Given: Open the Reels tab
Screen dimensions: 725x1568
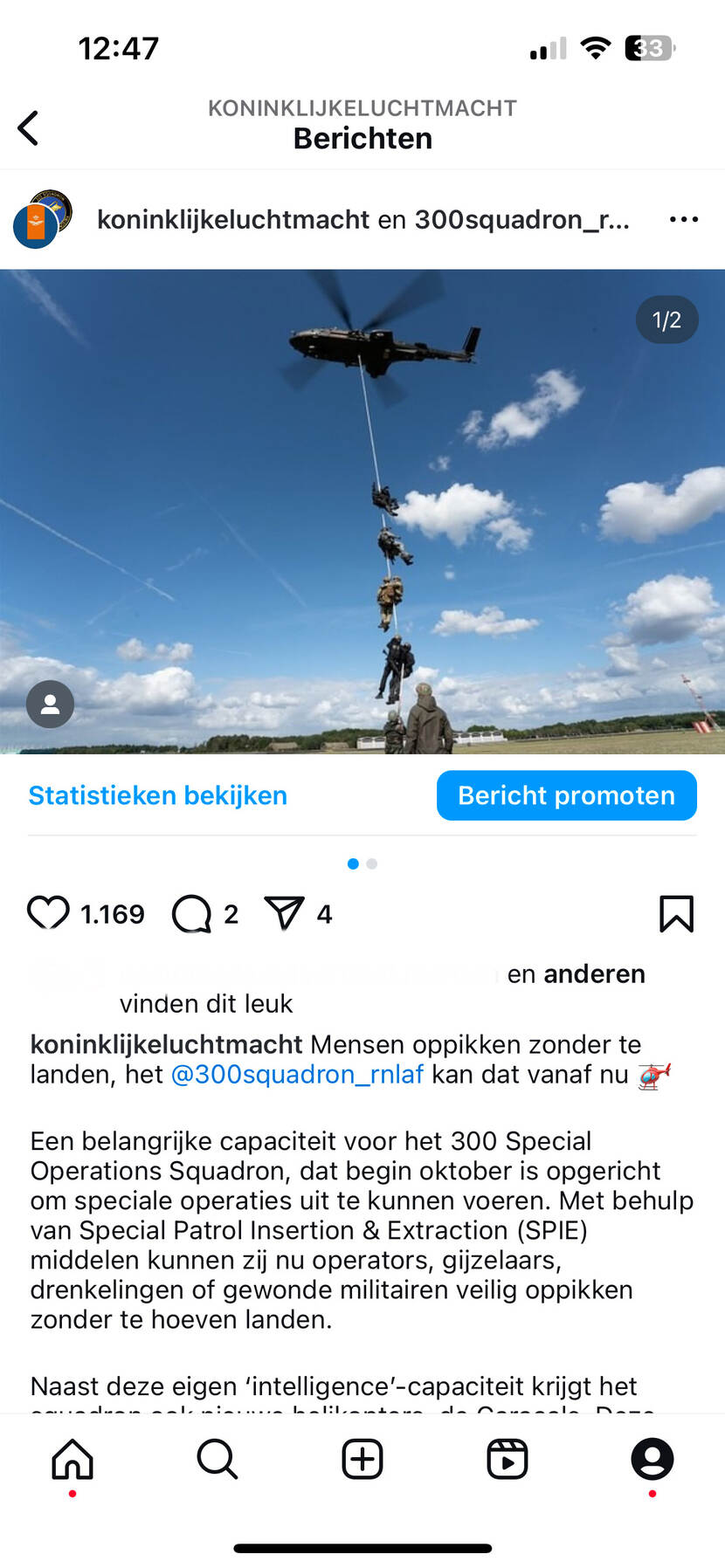Looking at the screenshot, I should pos(507,1459).
